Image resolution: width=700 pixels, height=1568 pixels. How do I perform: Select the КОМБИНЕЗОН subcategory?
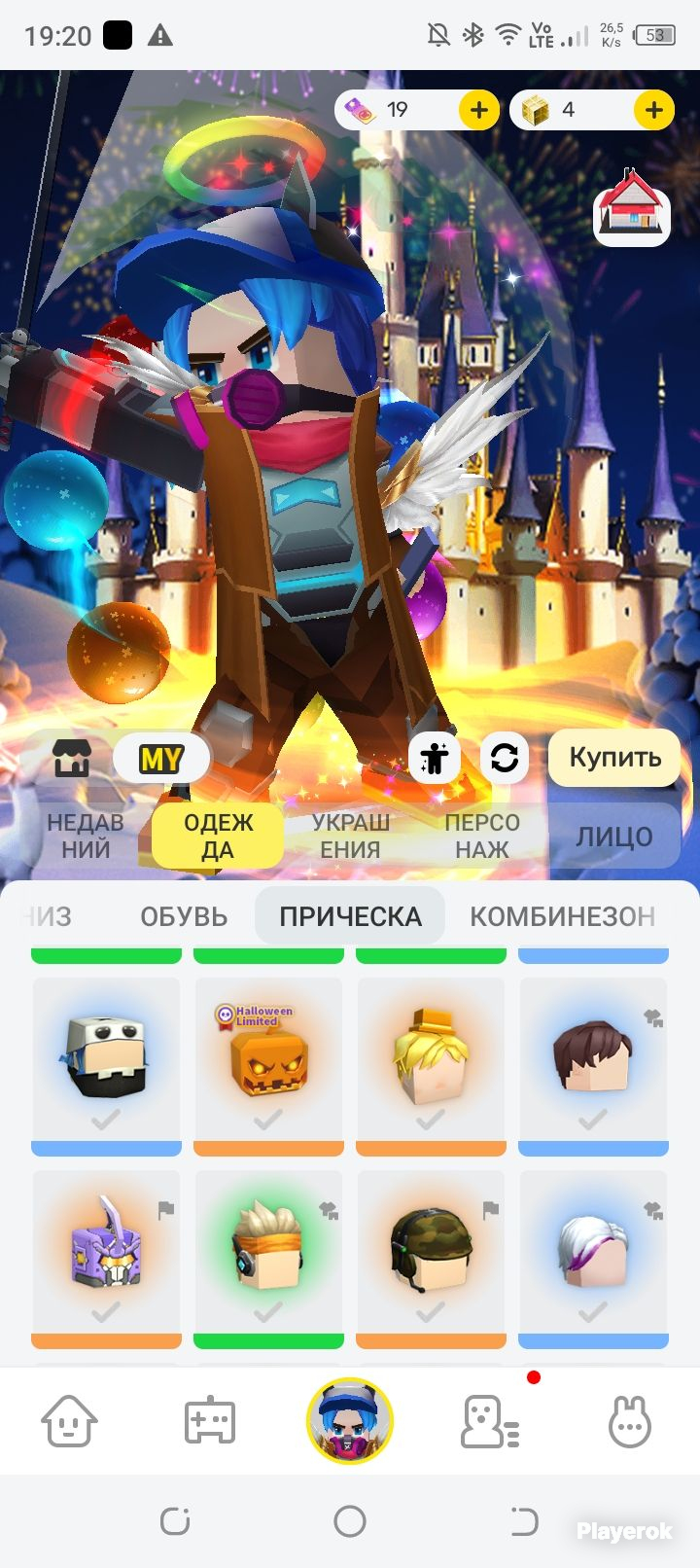562,916
